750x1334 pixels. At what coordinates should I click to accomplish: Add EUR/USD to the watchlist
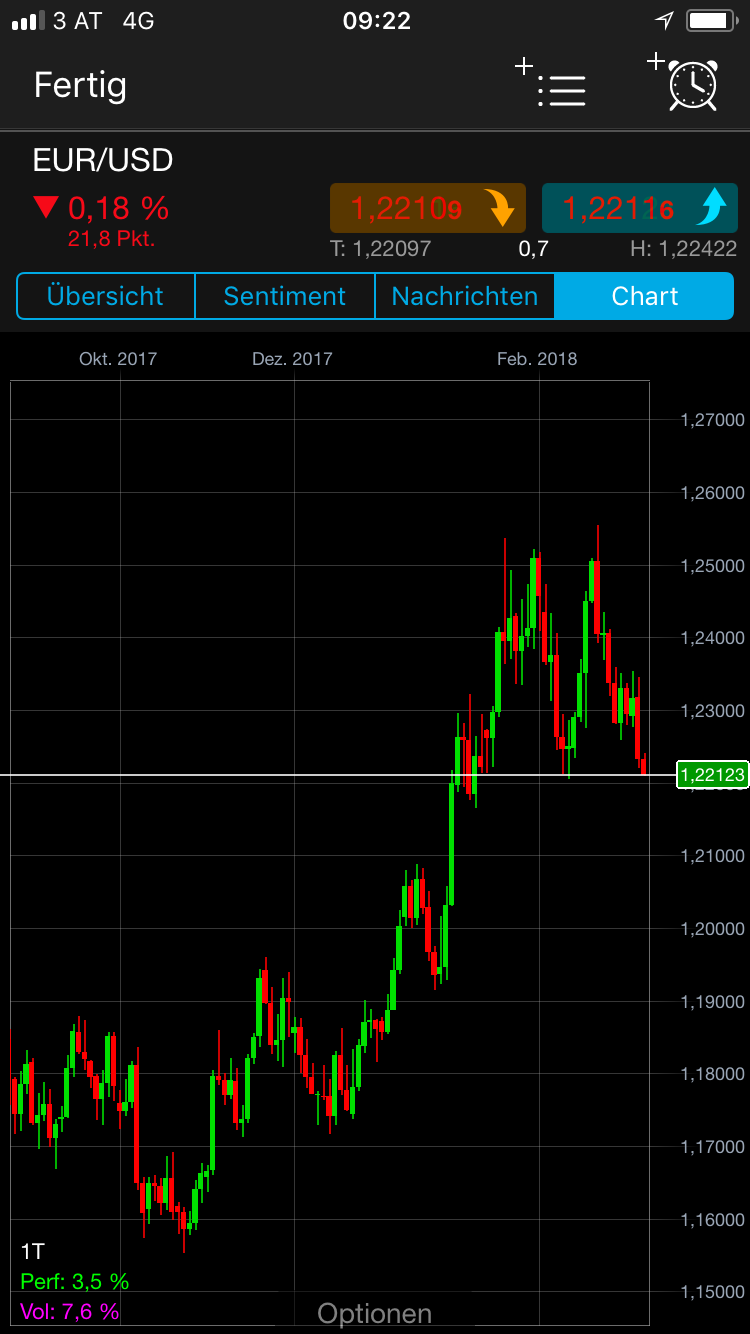(552, 85)
